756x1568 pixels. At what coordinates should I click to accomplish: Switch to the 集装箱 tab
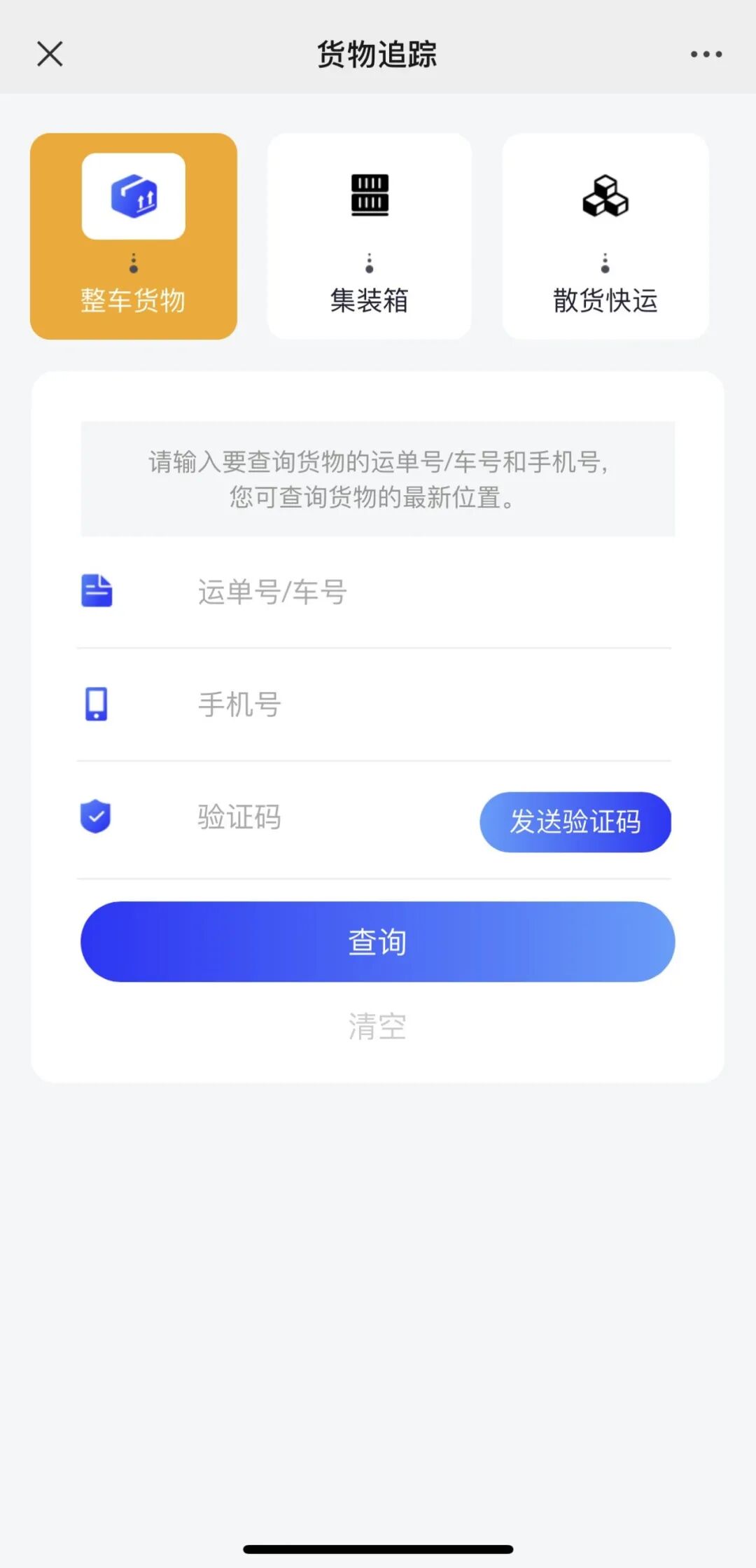[x=370, y=236]
